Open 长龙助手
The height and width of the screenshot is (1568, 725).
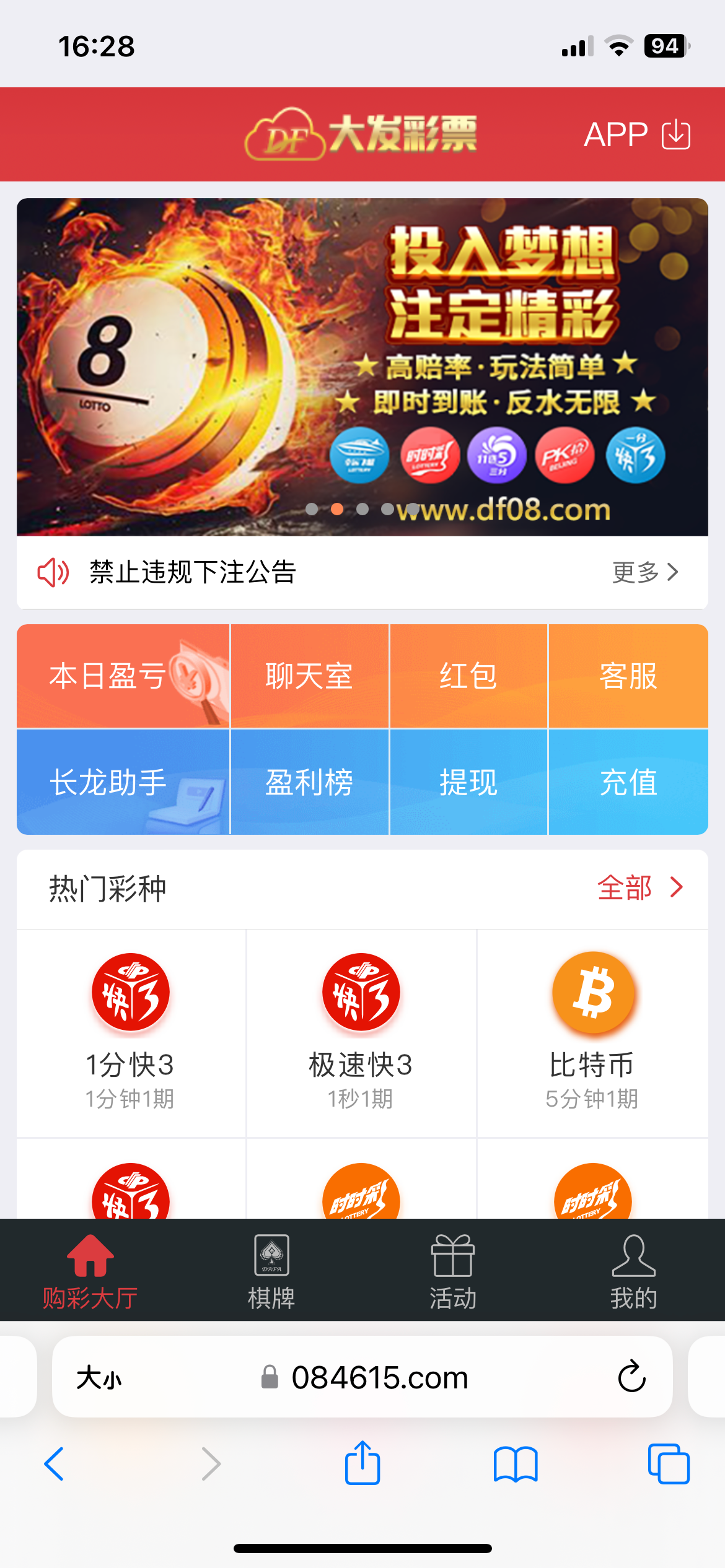coord(123,782)
